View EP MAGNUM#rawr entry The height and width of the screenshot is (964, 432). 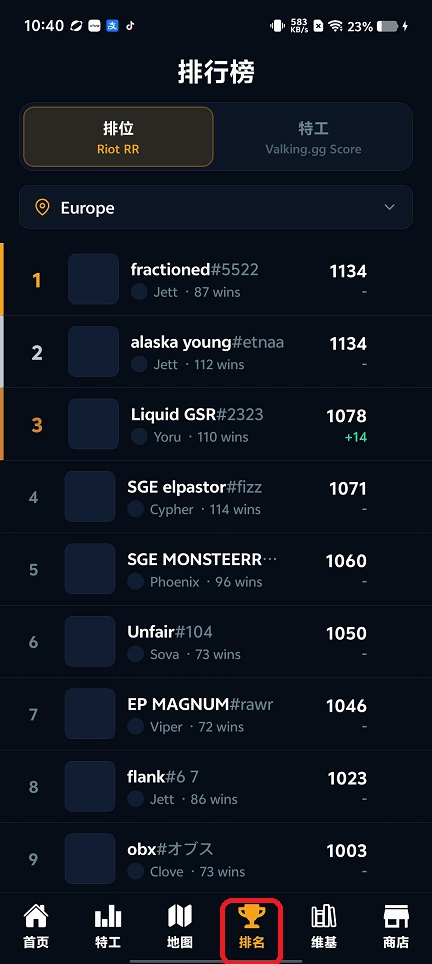(x=216, y=714)
